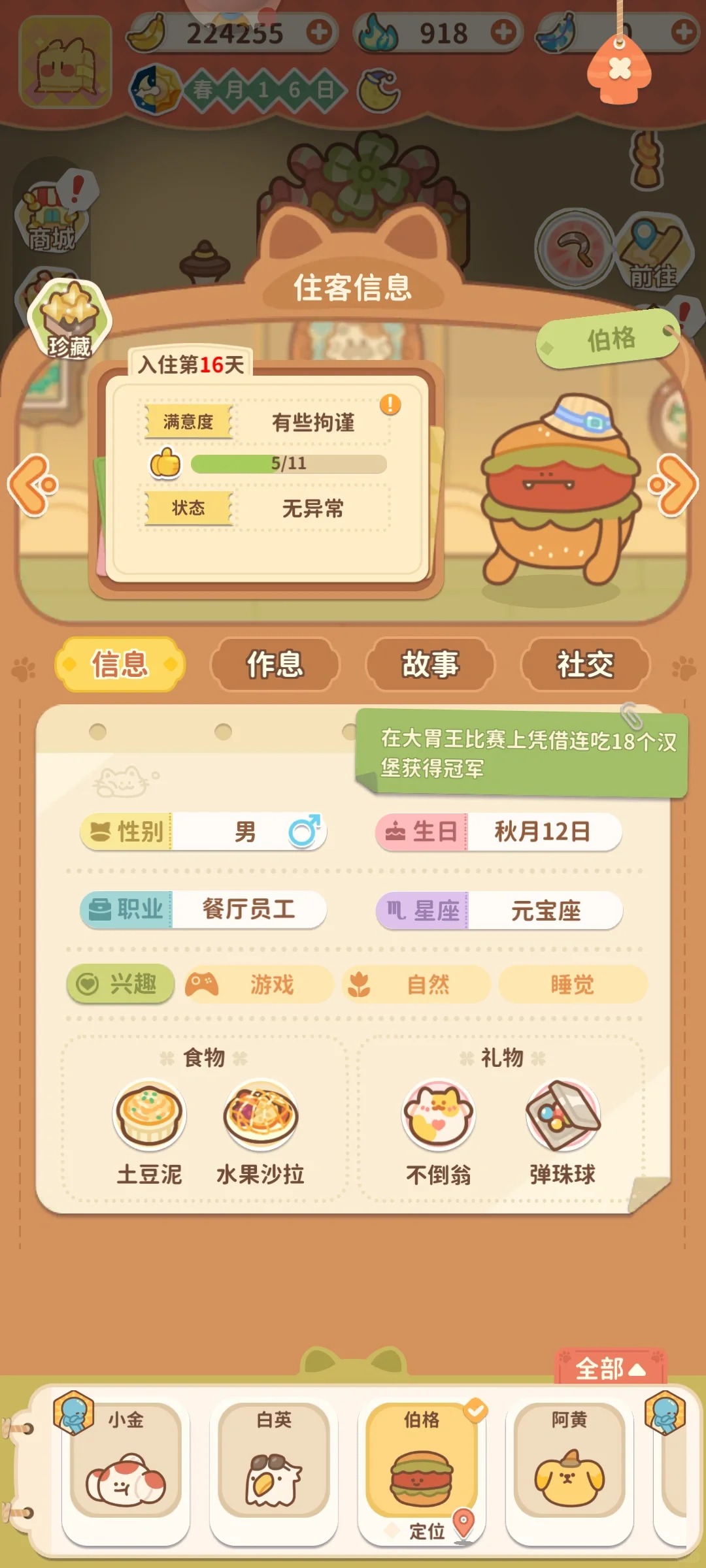The width and height of the screenshot is (706, 1568).
Task: Collapse the 全部 guest filter
Action: pyautogui.click(x=608, y=1371)
